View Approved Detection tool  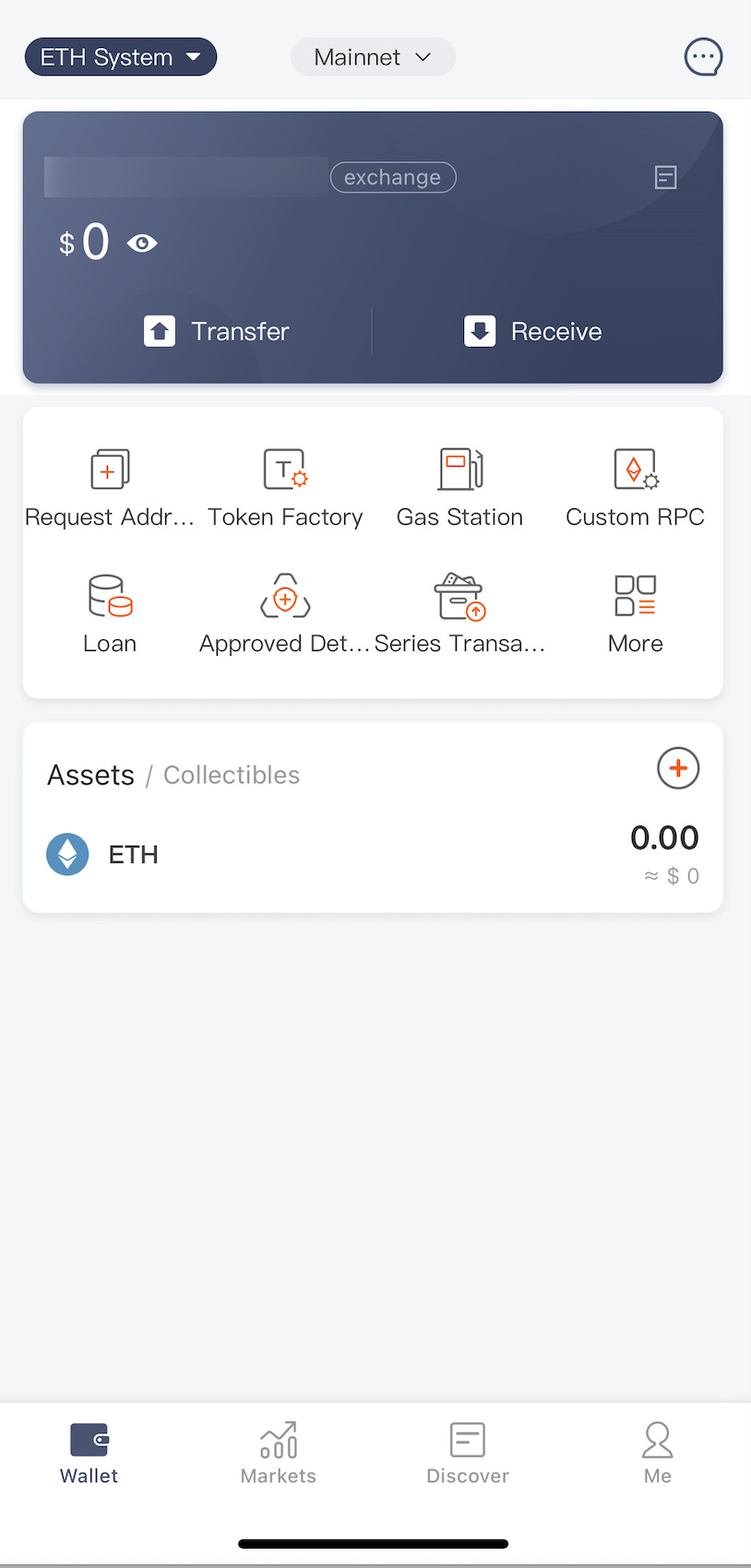(285, 615)
